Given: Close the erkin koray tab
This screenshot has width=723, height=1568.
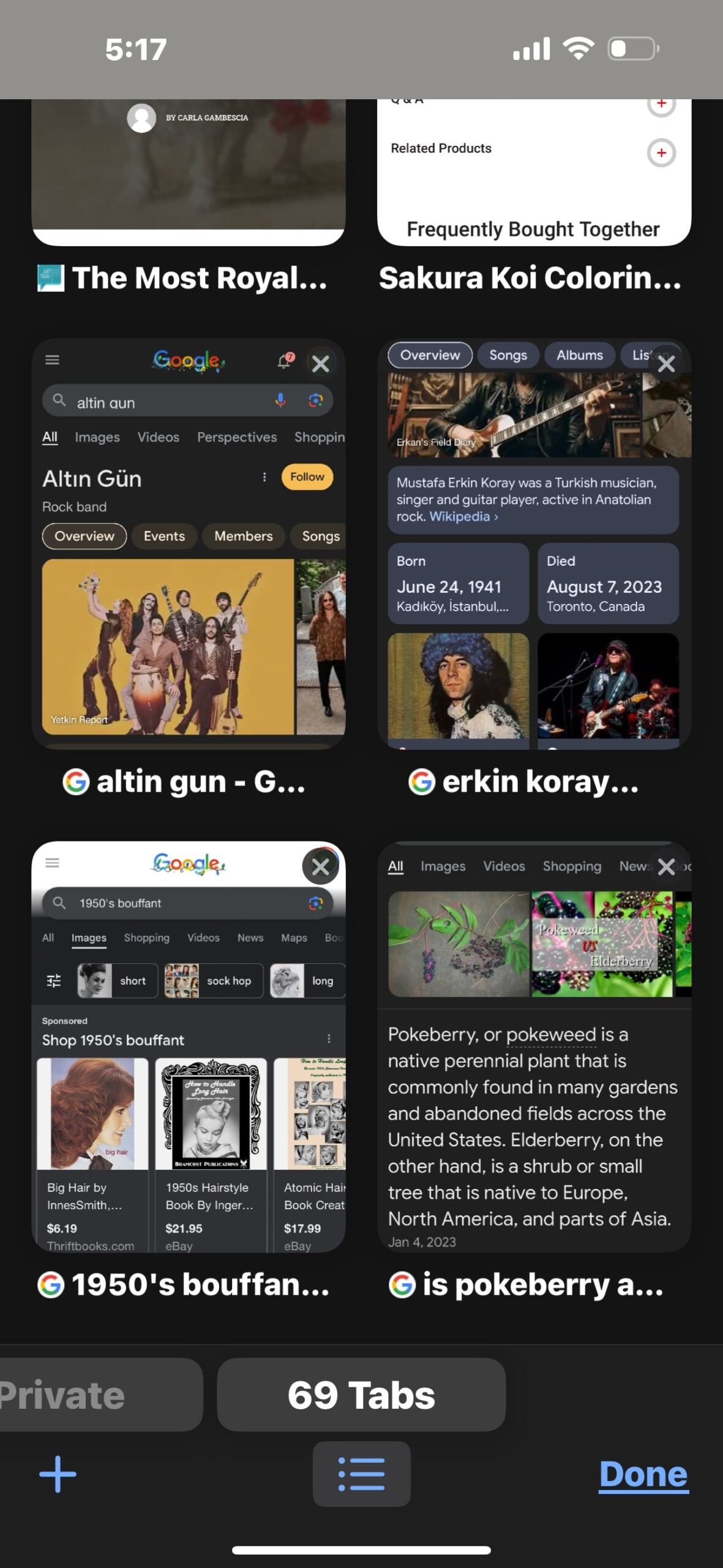Looking at the screenshot, I should point(666,364).
